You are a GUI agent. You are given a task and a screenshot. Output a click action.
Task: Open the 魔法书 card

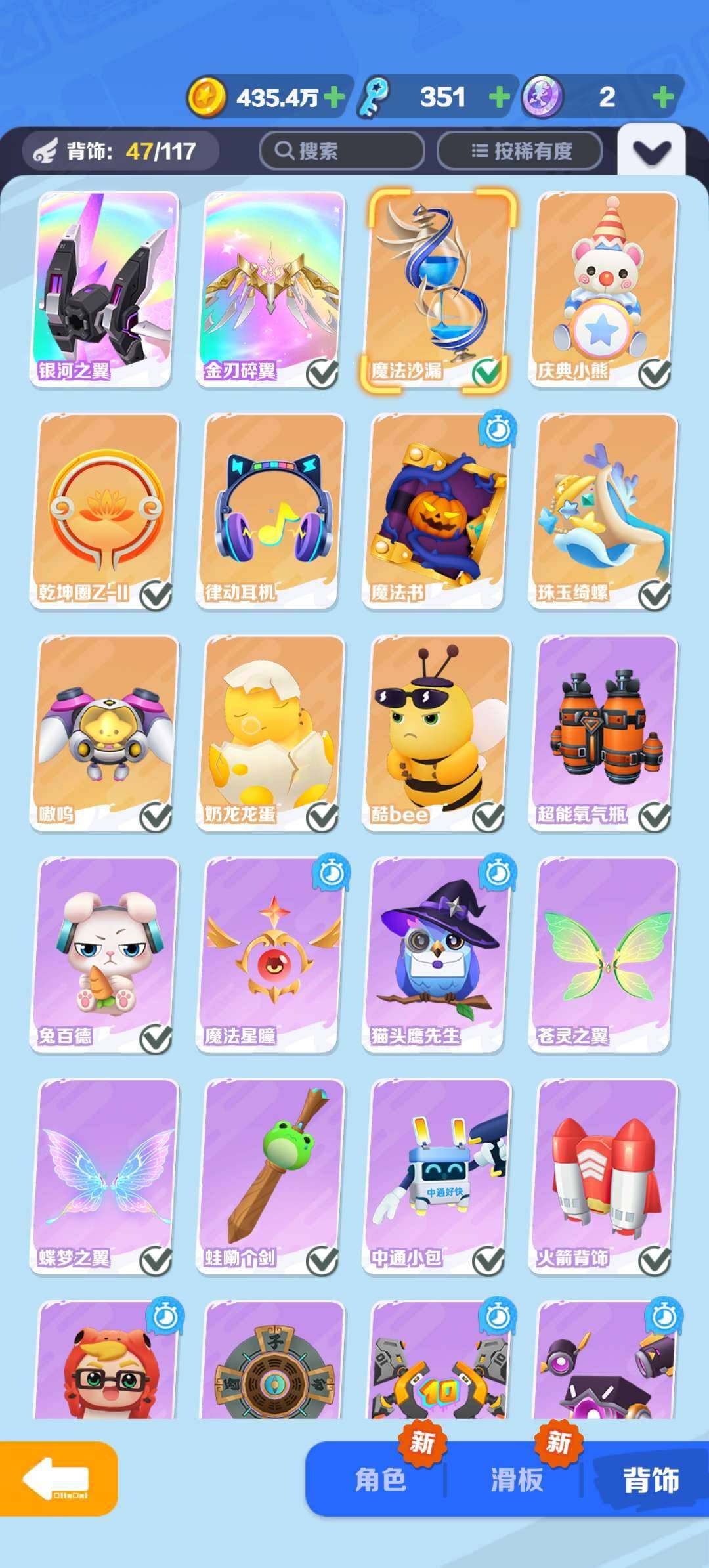(437, 511)
